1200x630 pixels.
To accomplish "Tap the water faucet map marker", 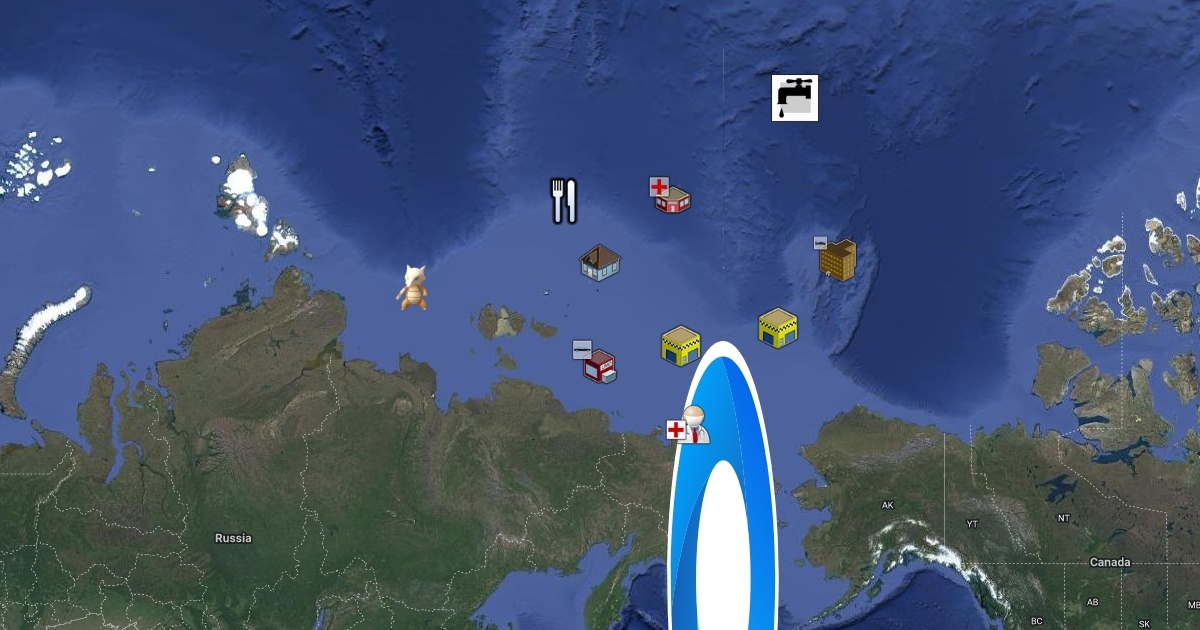I will click(795, 98).
